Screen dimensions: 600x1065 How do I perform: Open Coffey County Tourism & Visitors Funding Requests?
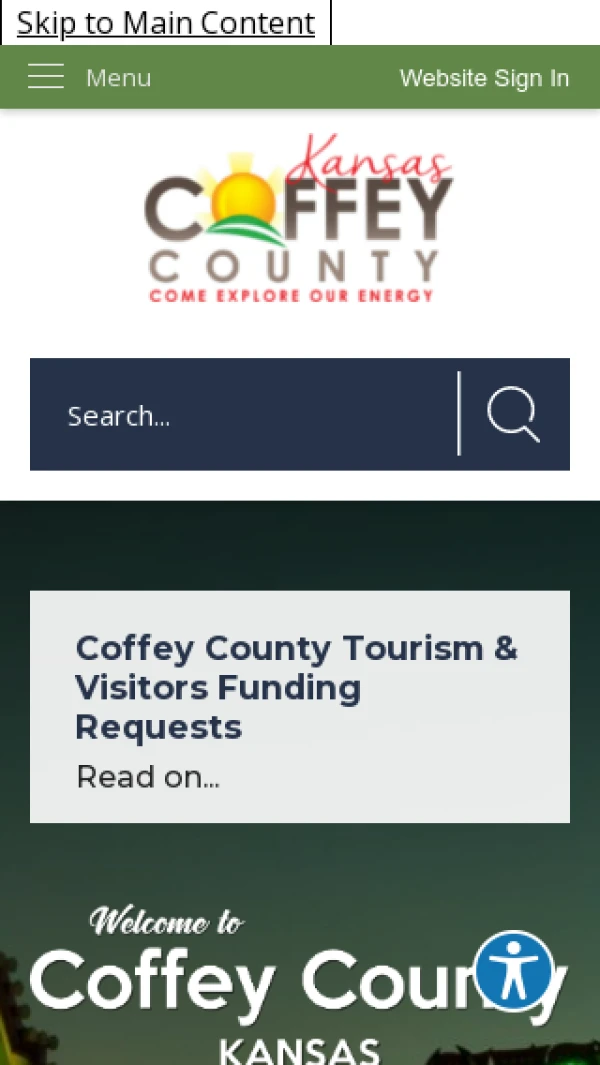tap(296, 687)
